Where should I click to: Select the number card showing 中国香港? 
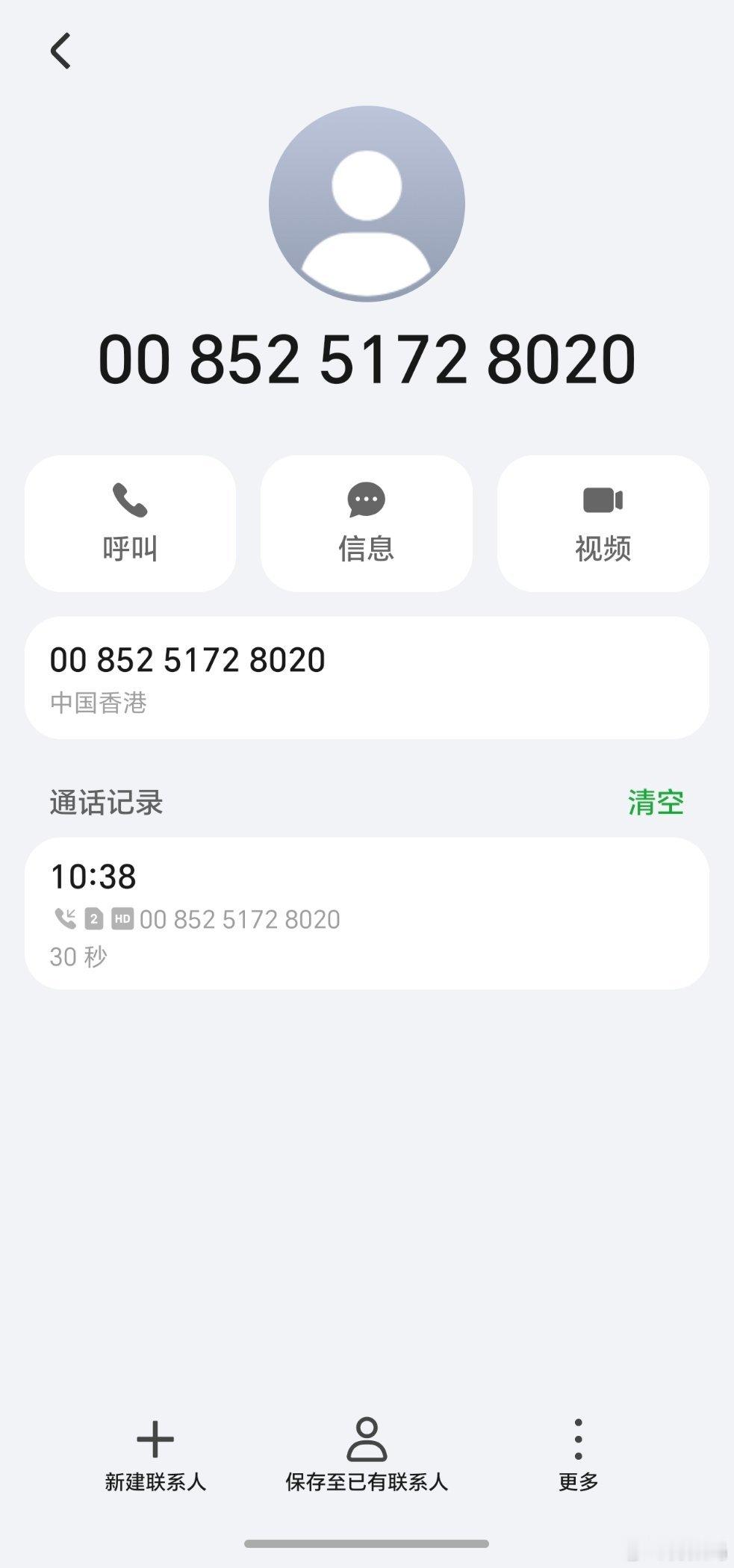tap(367, 676)
